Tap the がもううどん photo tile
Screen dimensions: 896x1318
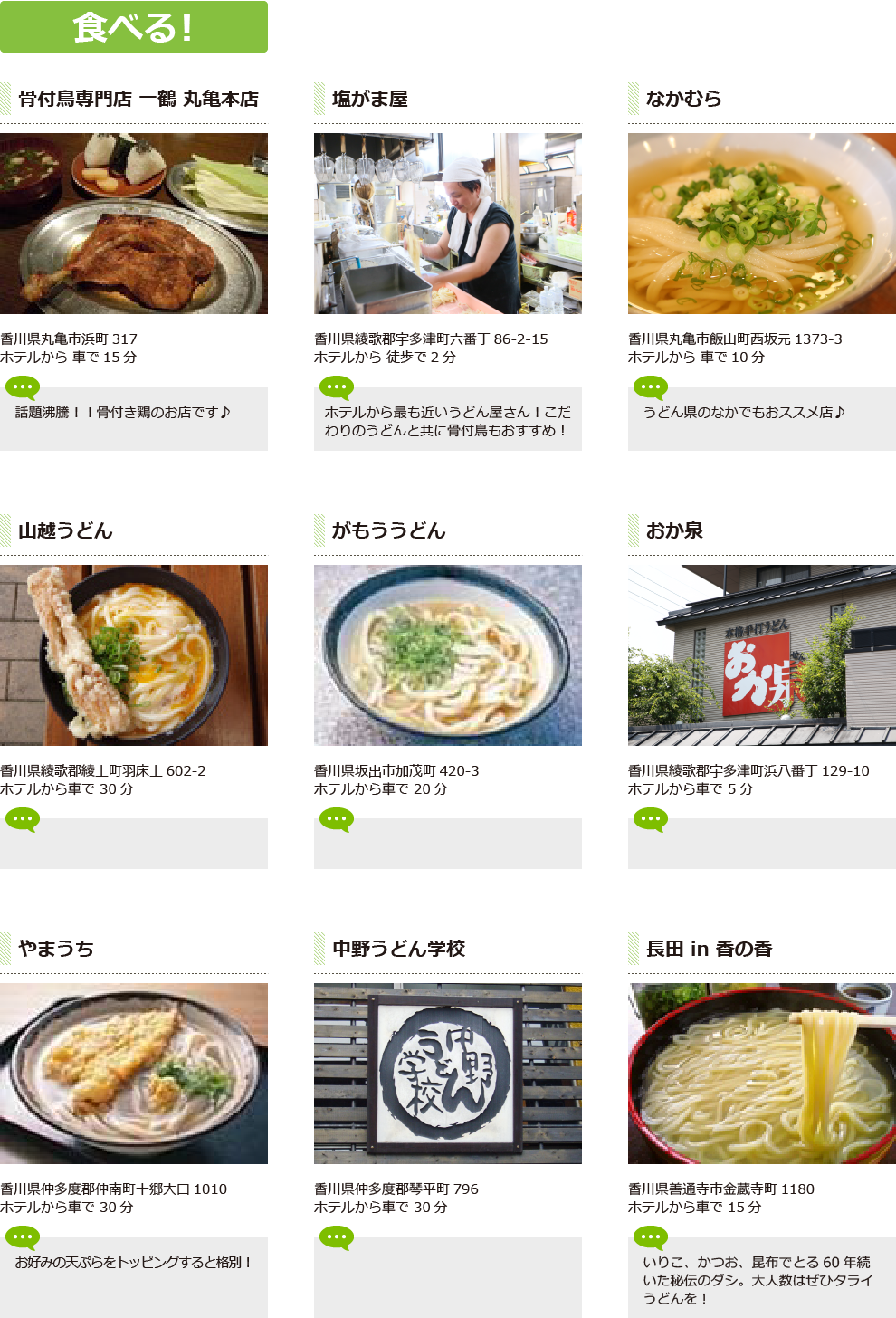pyautogui.click(x=447, y=655)
